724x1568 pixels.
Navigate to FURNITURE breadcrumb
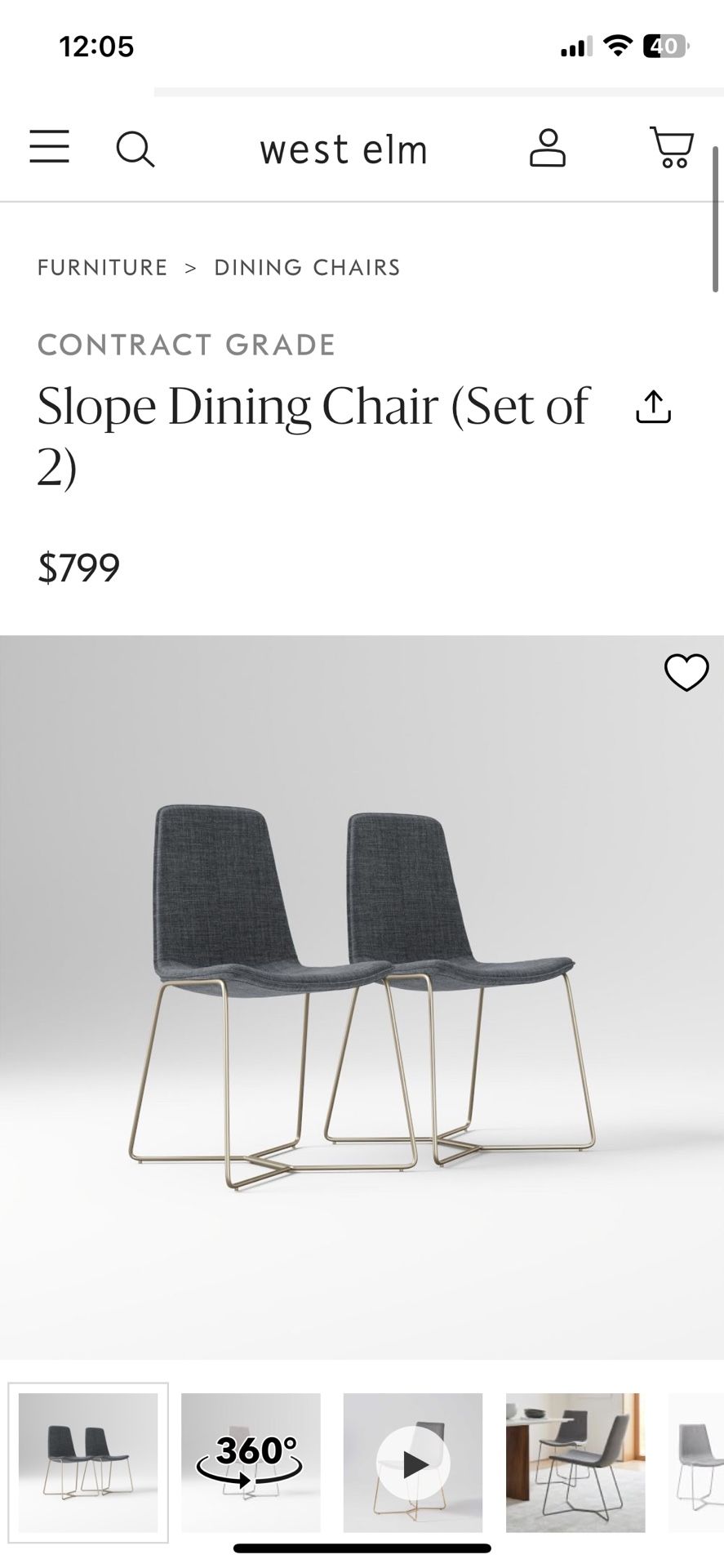point(102,267)
